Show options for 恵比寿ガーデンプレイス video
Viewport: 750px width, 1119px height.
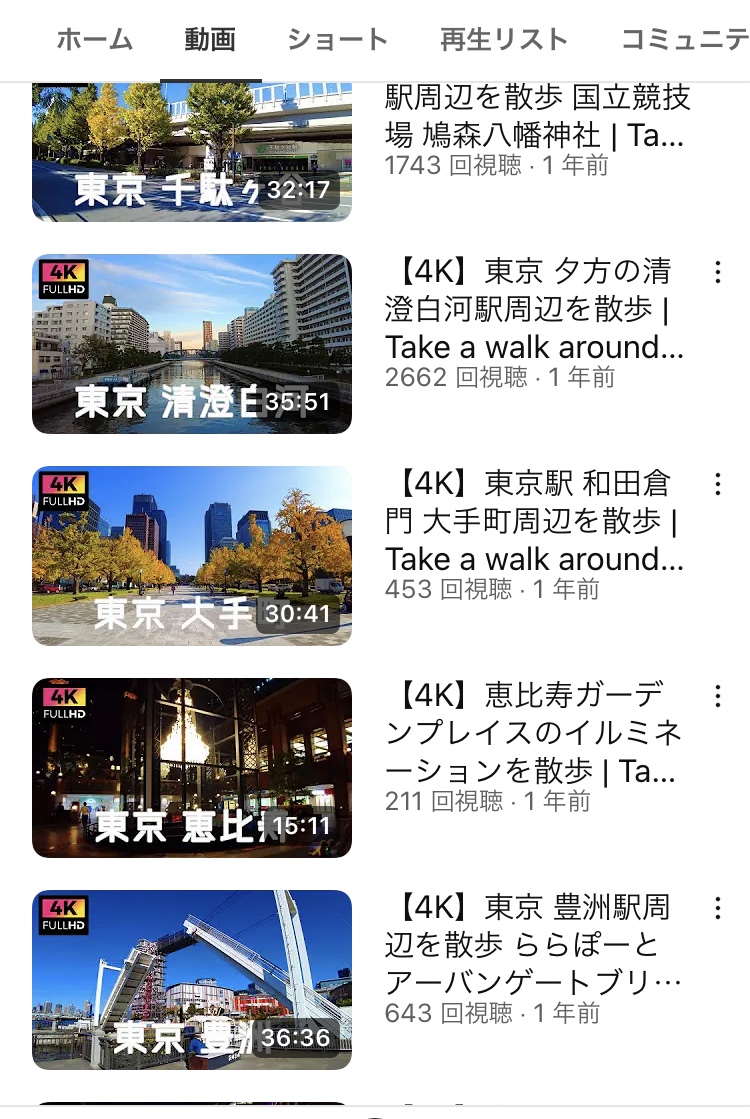click(x=717, y=696)
